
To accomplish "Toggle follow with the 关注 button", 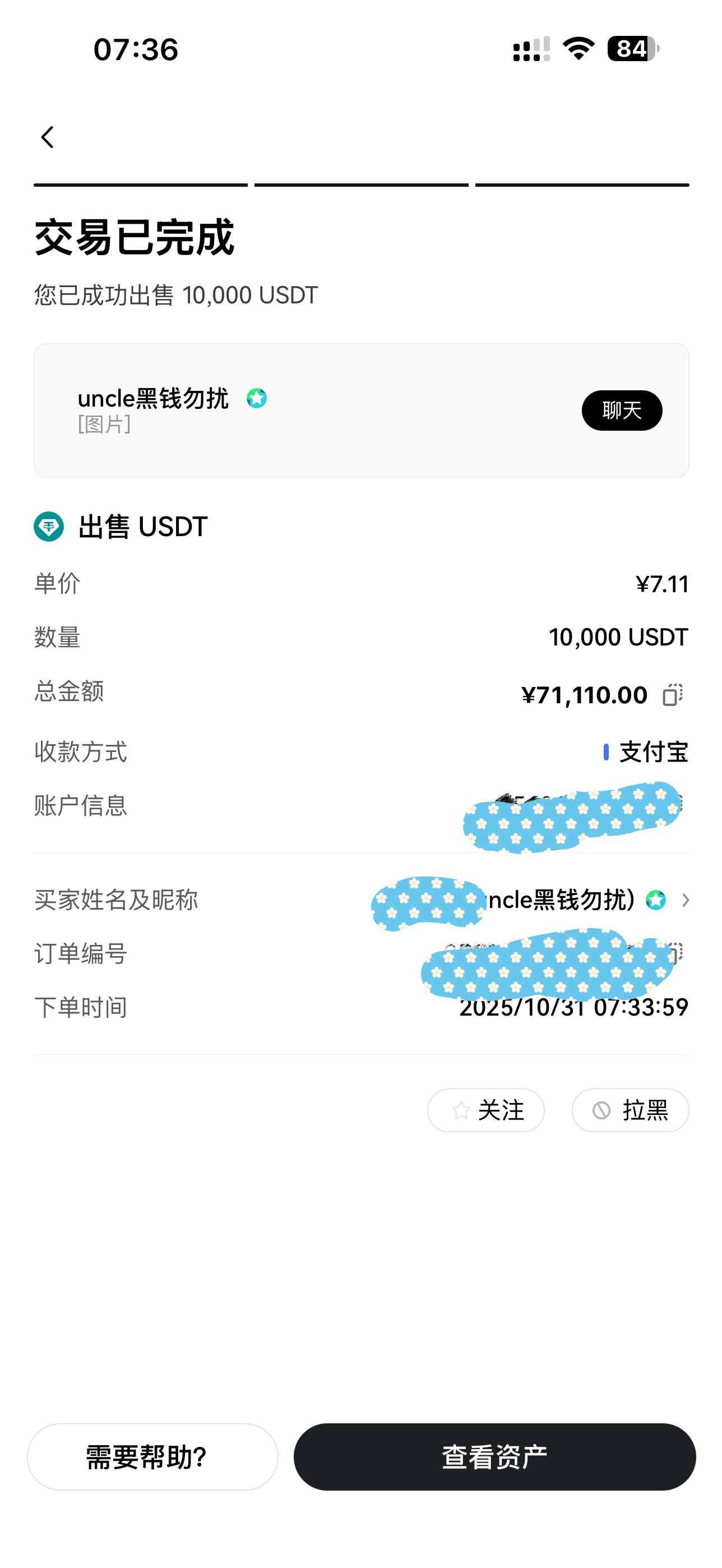I will click(x=486, y=1110).
